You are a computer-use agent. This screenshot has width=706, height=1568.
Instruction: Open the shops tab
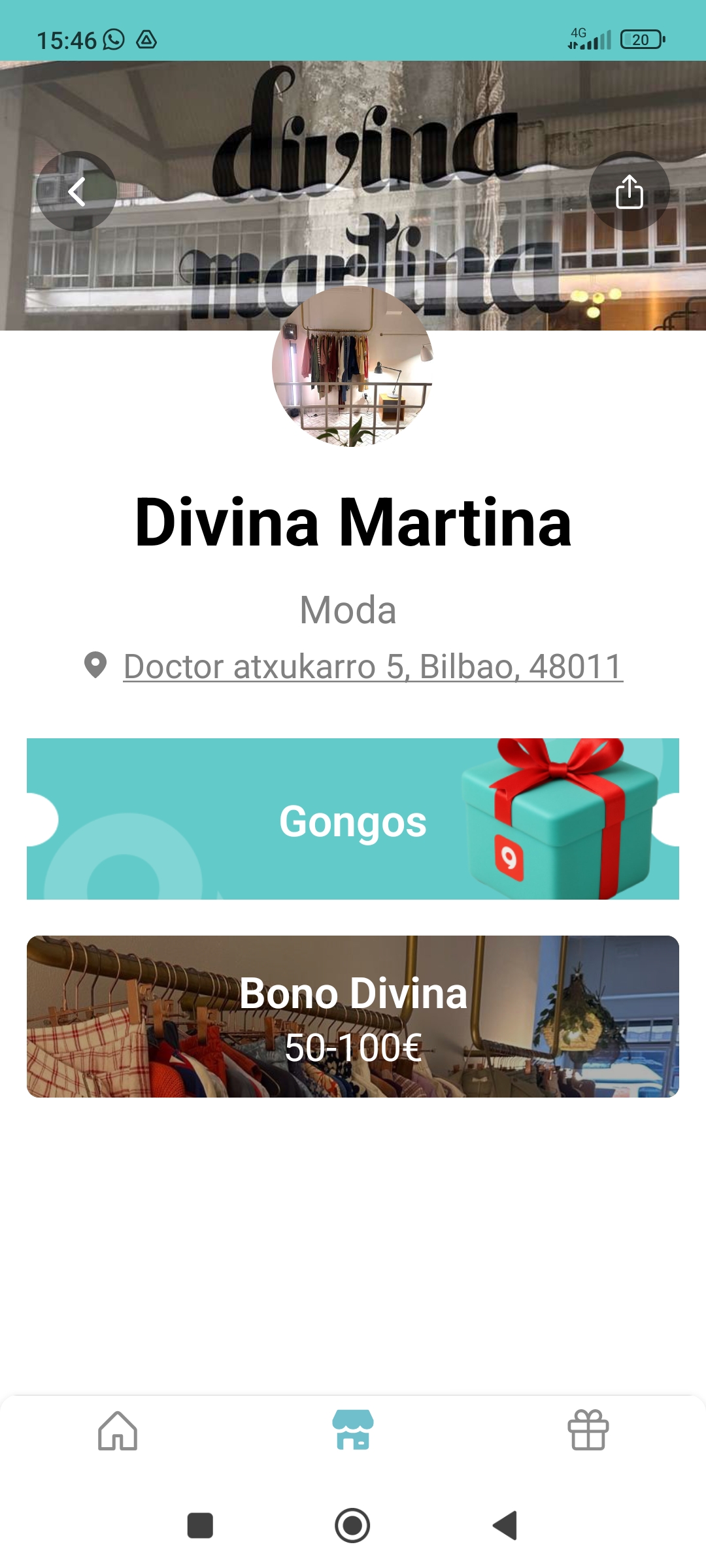coord(353,1431)
